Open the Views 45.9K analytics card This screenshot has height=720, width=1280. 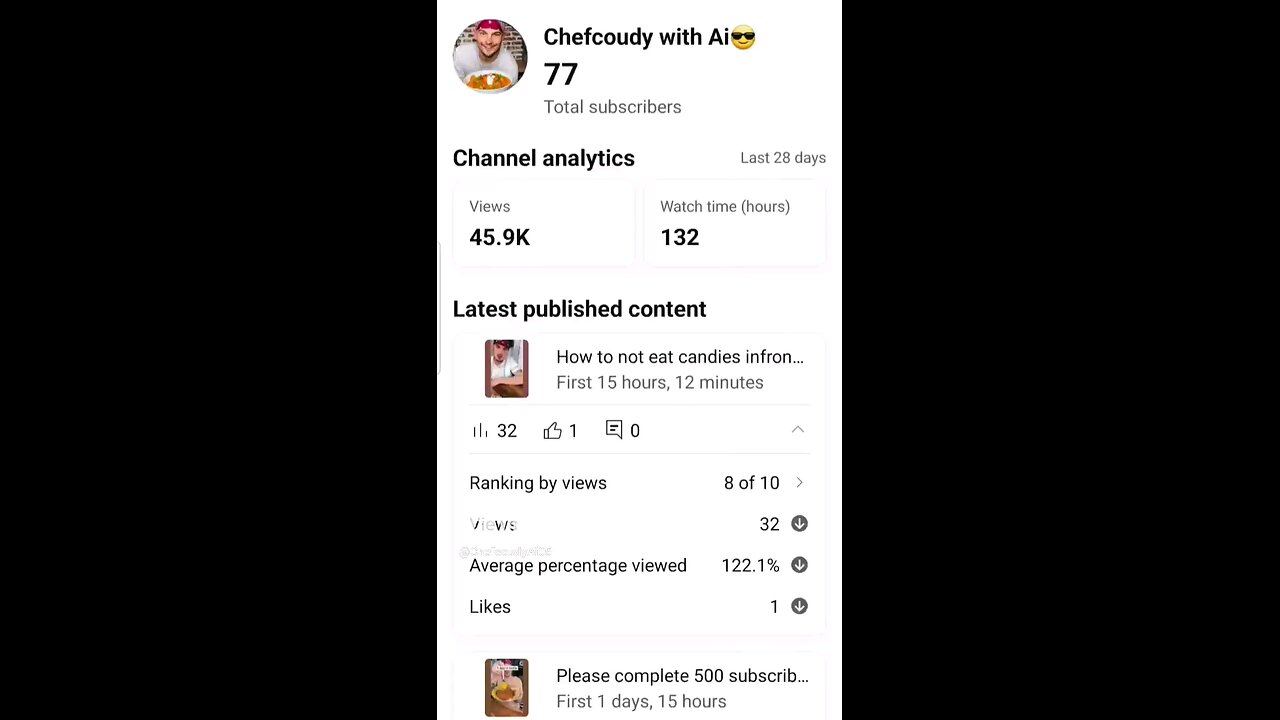(x=543, y=224)
